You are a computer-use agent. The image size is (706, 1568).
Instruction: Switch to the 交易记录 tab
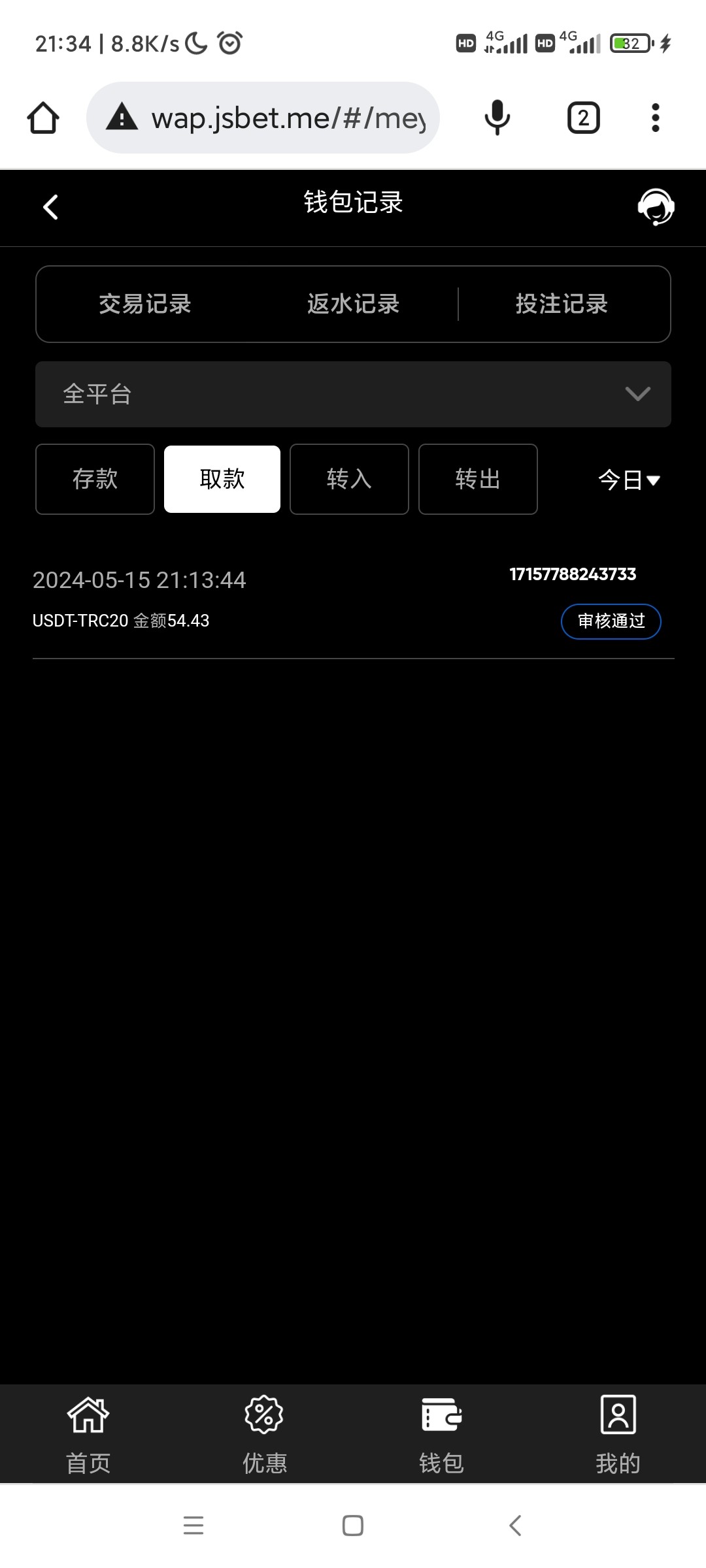pyautogui.click(x=144, y=304)
